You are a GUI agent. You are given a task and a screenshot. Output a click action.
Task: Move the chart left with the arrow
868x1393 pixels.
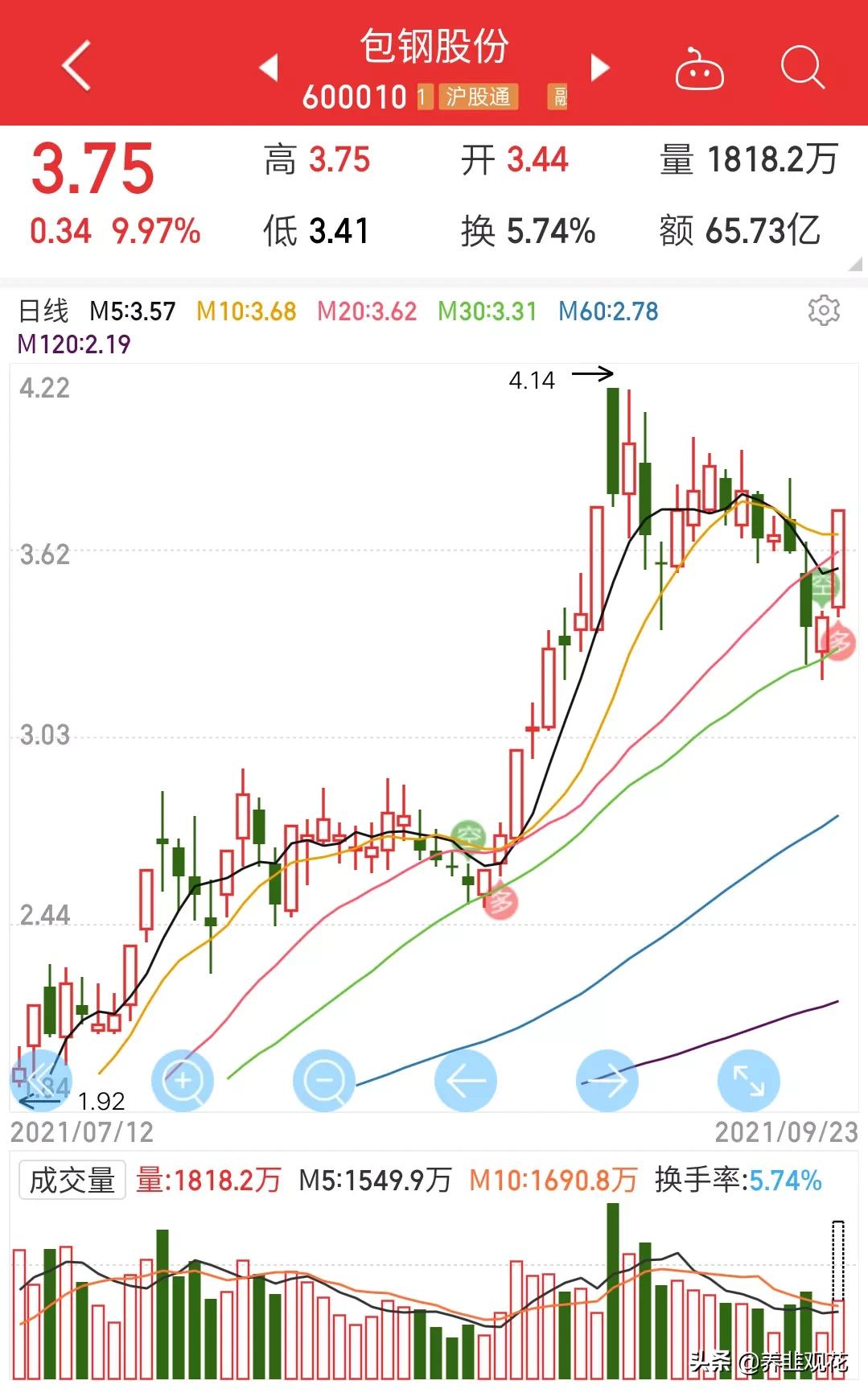(466, 1081)
